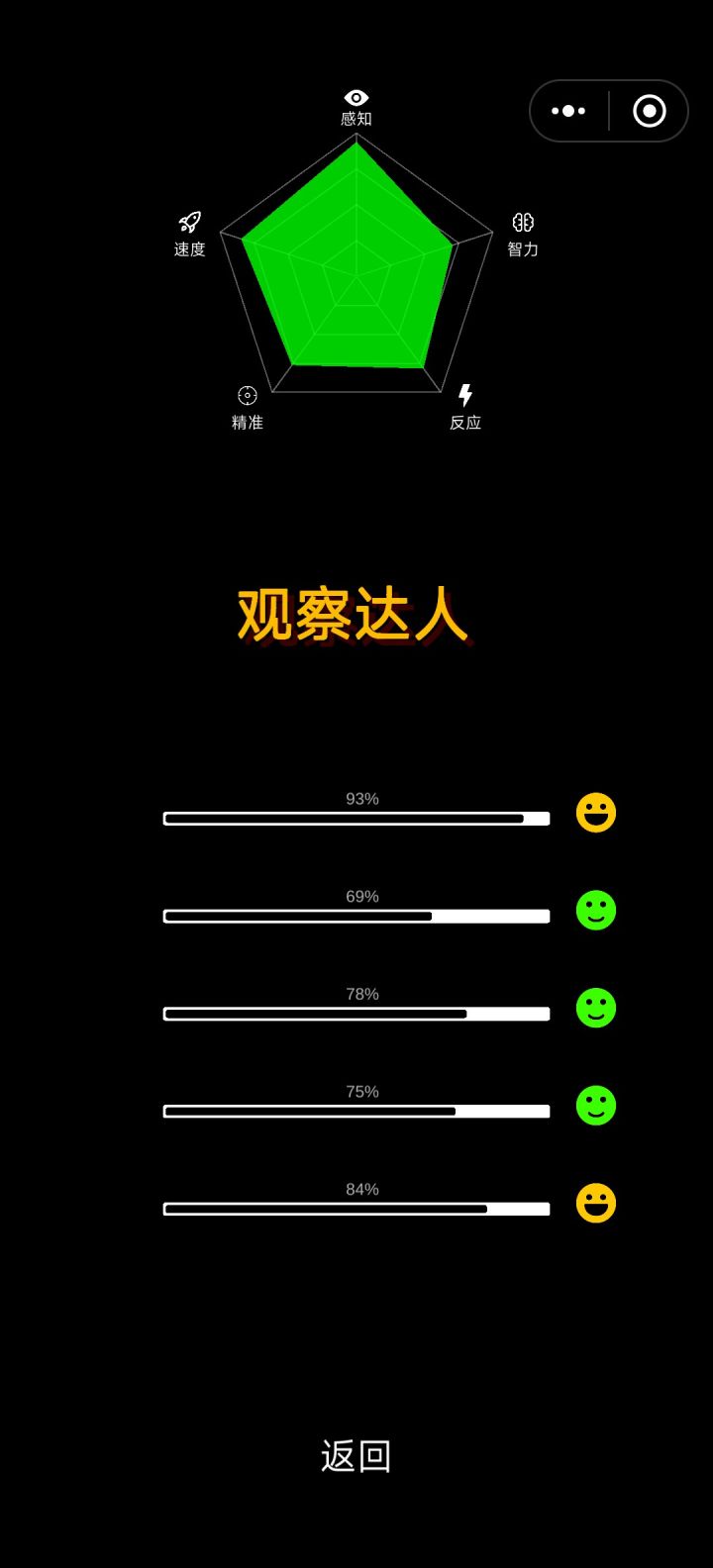Click the 69% progress bar
This screenshot has height=1568, width=713.
(x=356, y=916)
